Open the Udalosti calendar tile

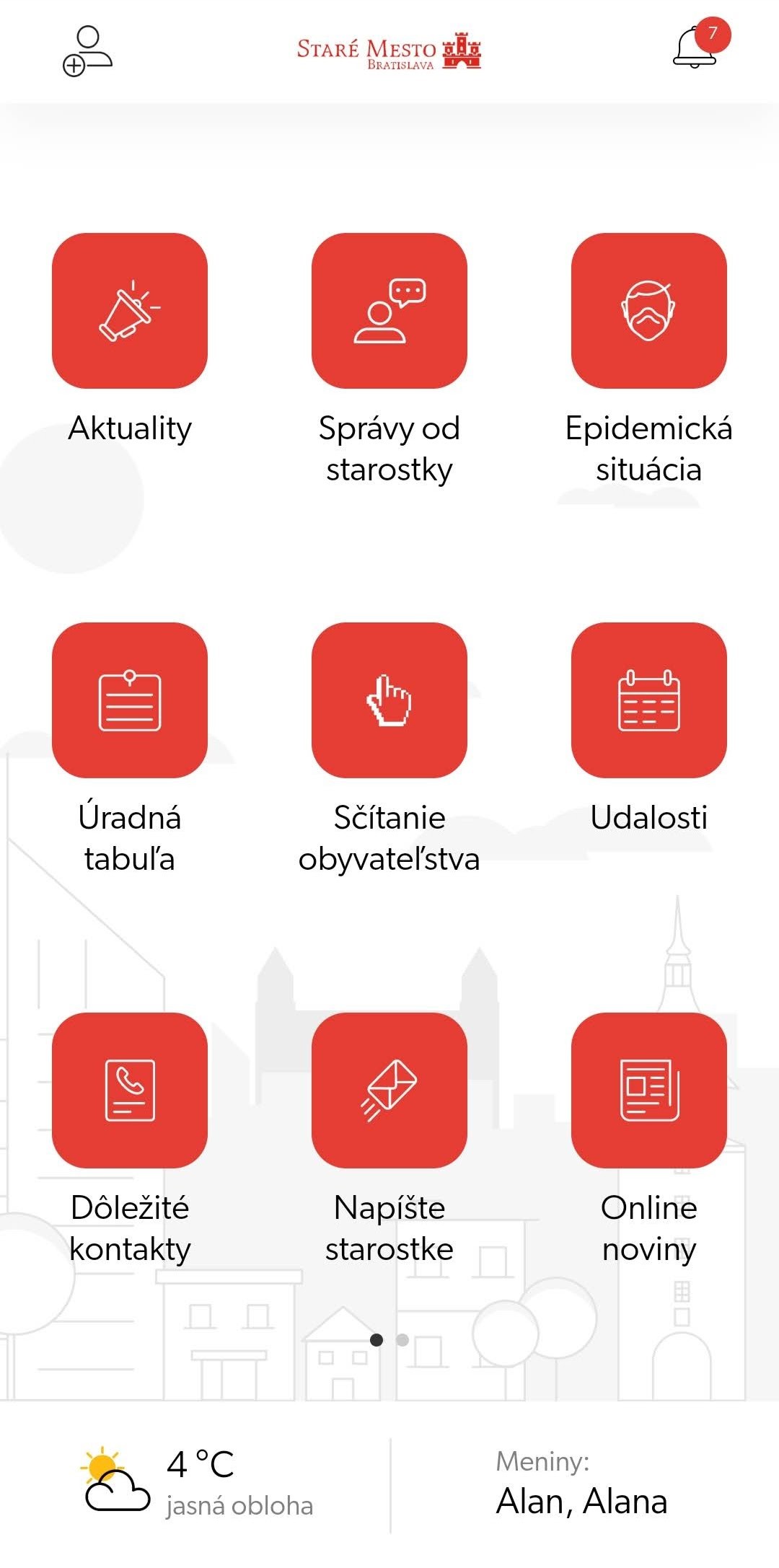coord(649,700)
